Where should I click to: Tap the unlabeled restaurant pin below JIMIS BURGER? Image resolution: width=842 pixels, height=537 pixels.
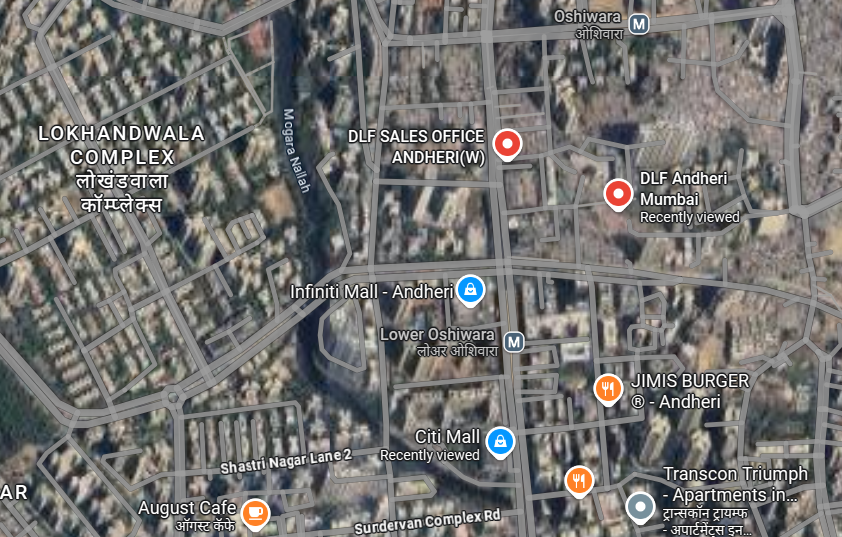point(579,481)
